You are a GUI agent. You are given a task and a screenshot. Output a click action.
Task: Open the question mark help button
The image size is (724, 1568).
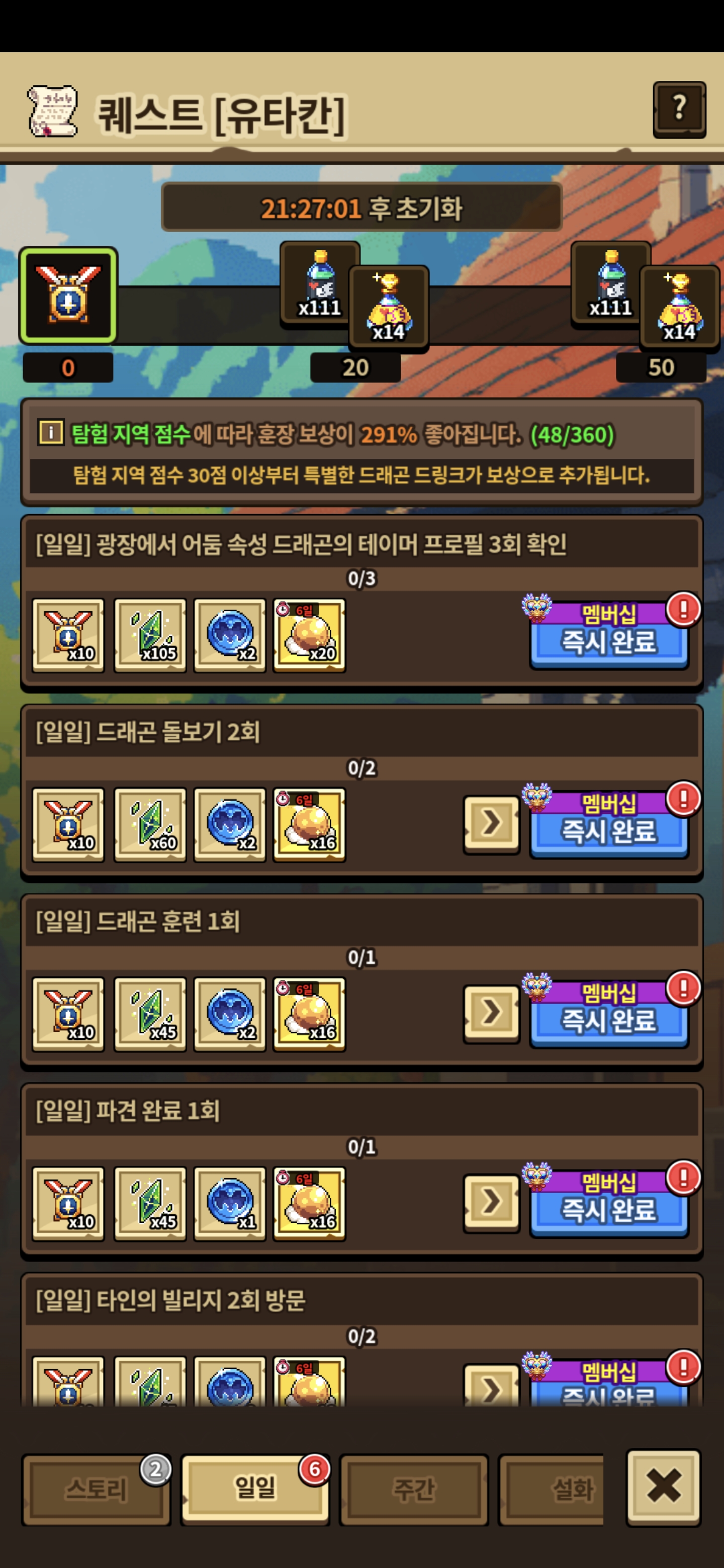click(x=679, y=110)
